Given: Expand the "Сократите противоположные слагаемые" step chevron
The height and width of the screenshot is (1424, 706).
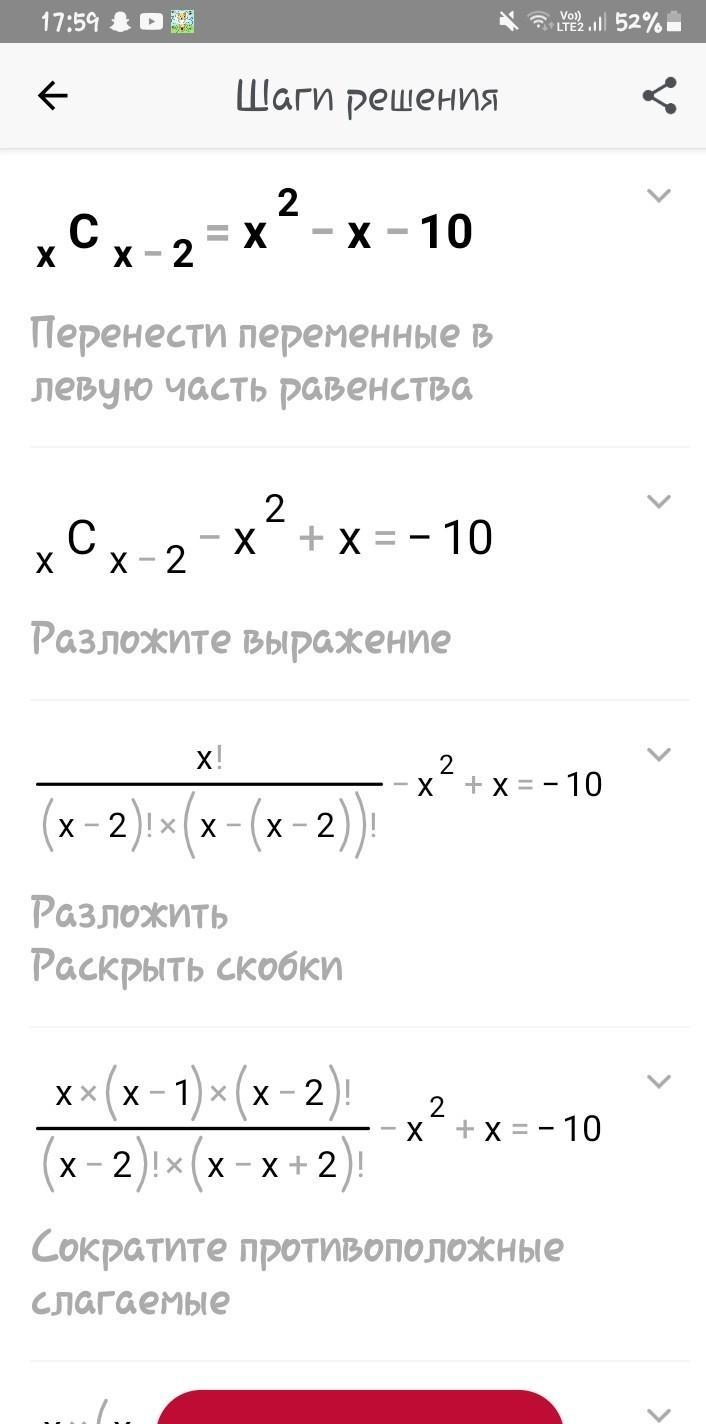Looking at the screenshot, I should point(658,1081).
